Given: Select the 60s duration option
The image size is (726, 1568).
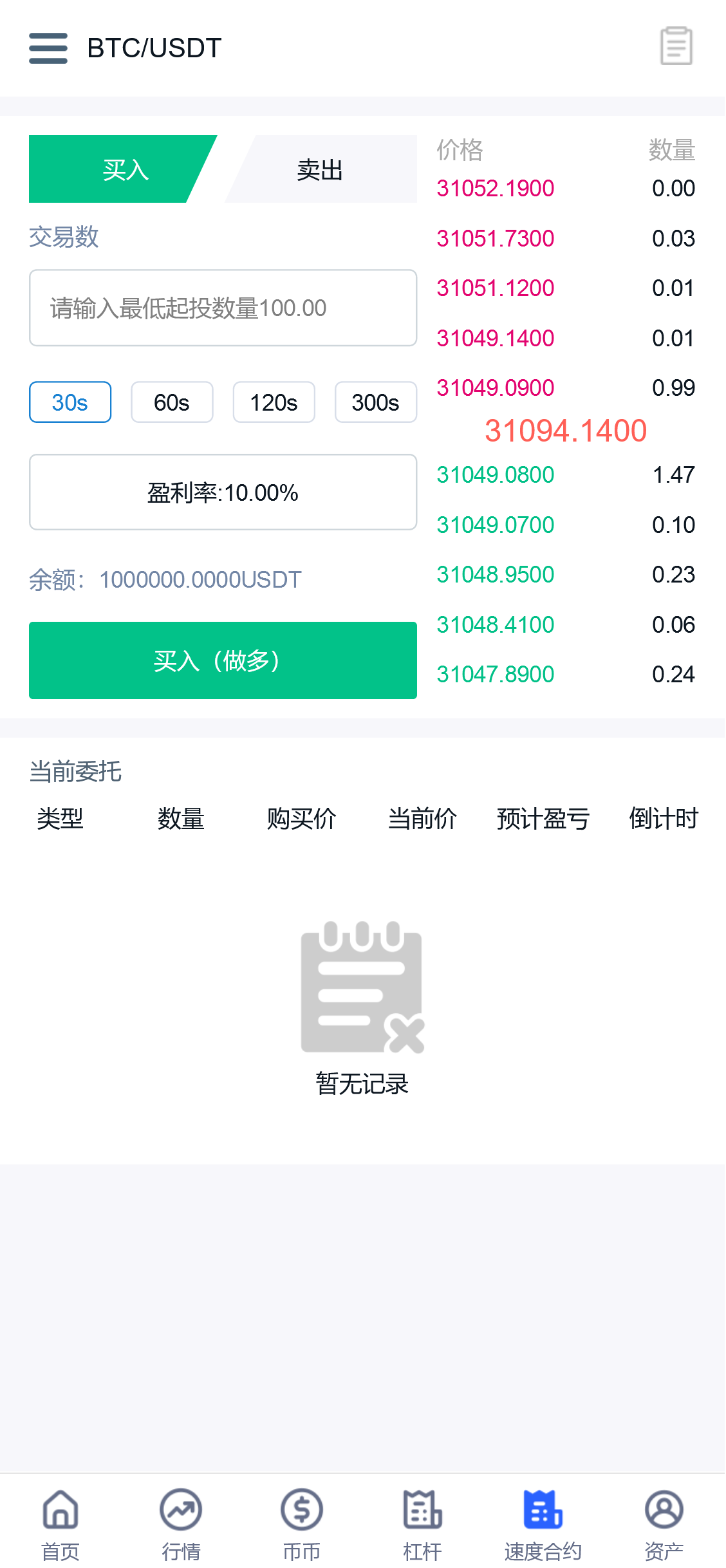Looking at the screenshot, I should click(172, 402).
